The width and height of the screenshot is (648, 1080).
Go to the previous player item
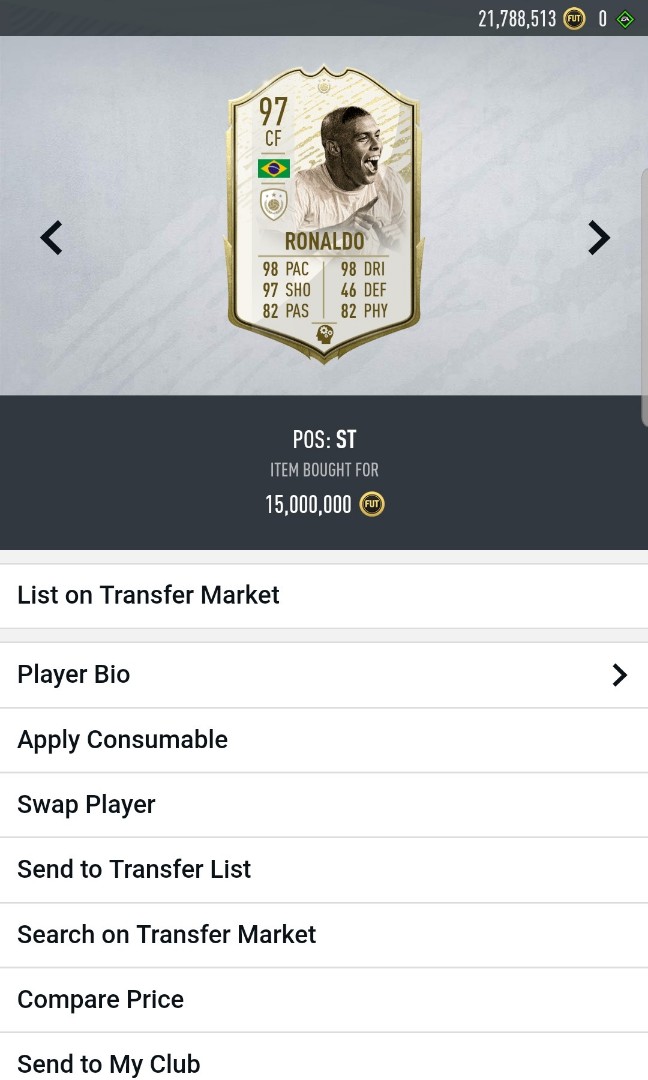[51, 238]
